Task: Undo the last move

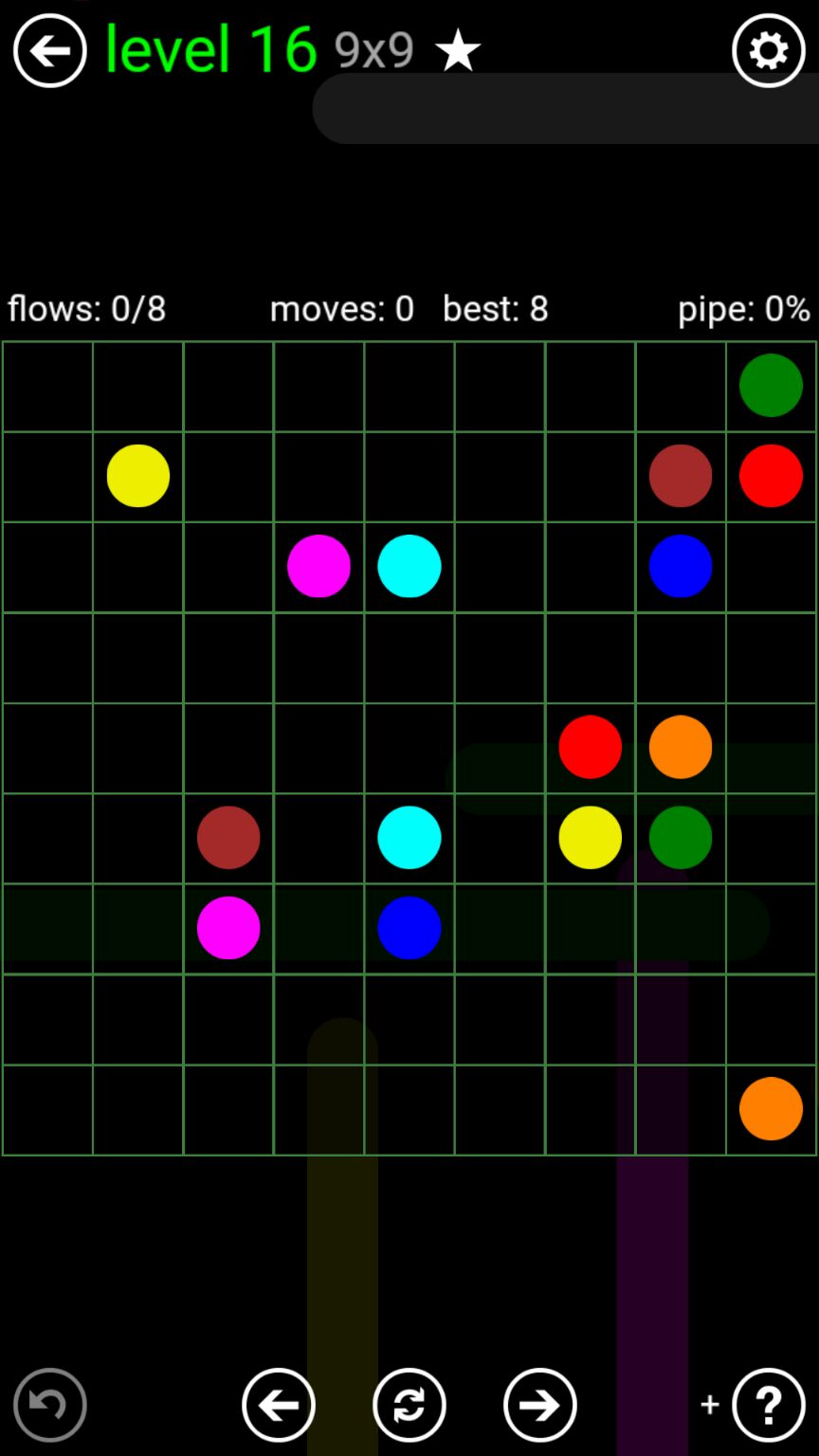Action: (x=49, y=1405)
